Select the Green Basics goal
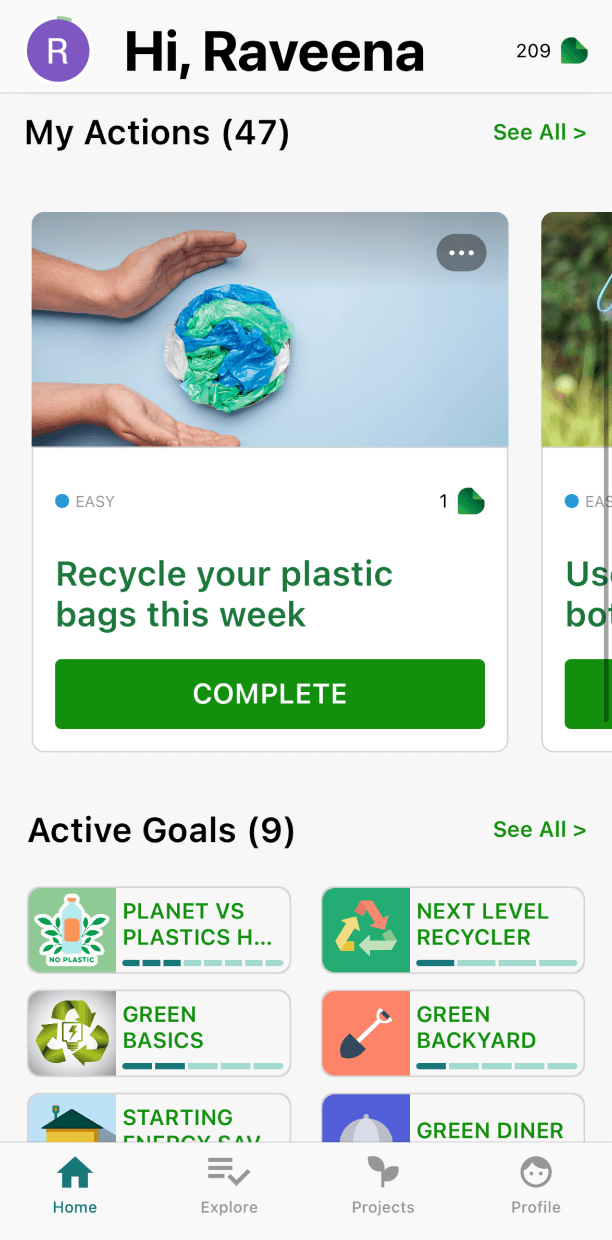Image resolution: width=612 pixels, height=1240 pixels. point(159,1033)
